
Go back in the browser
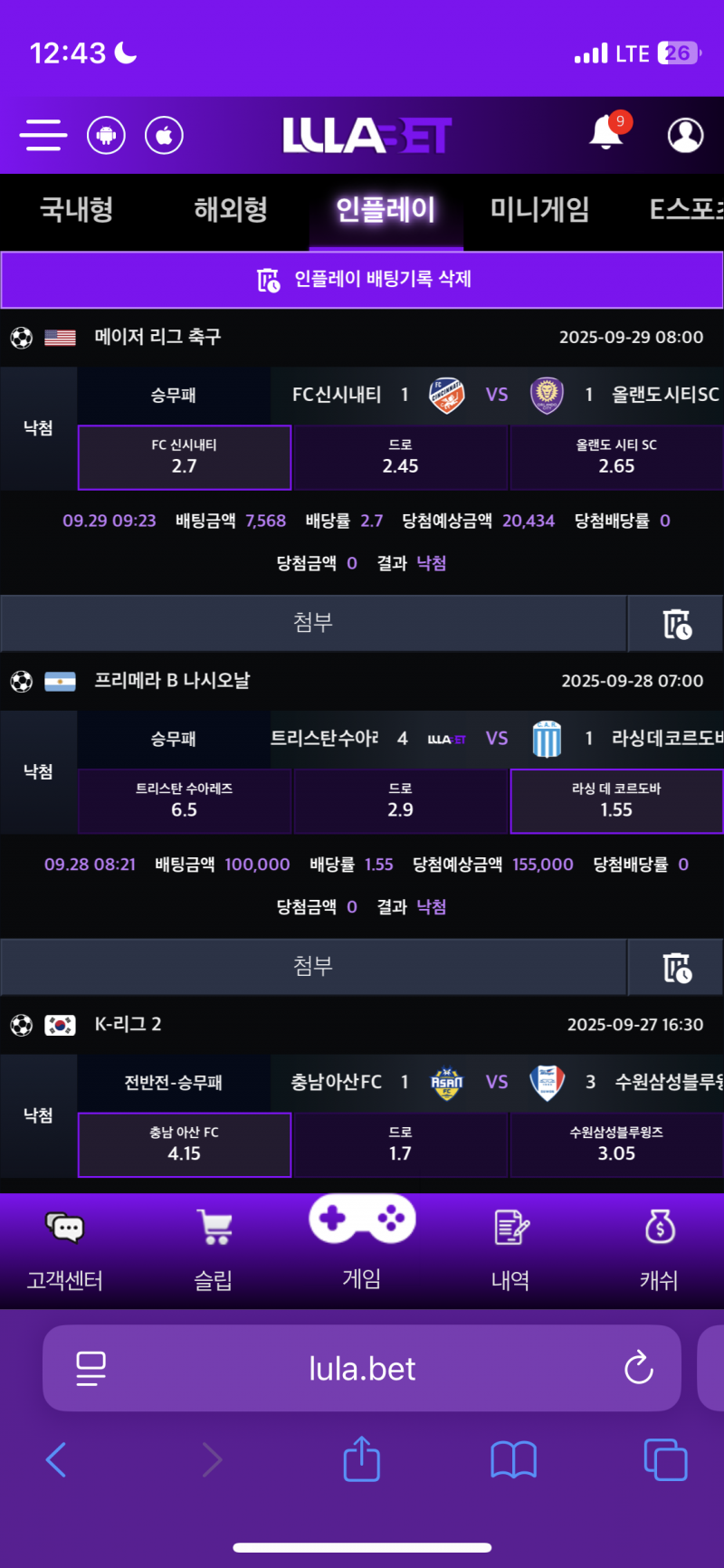(56, 1459)
